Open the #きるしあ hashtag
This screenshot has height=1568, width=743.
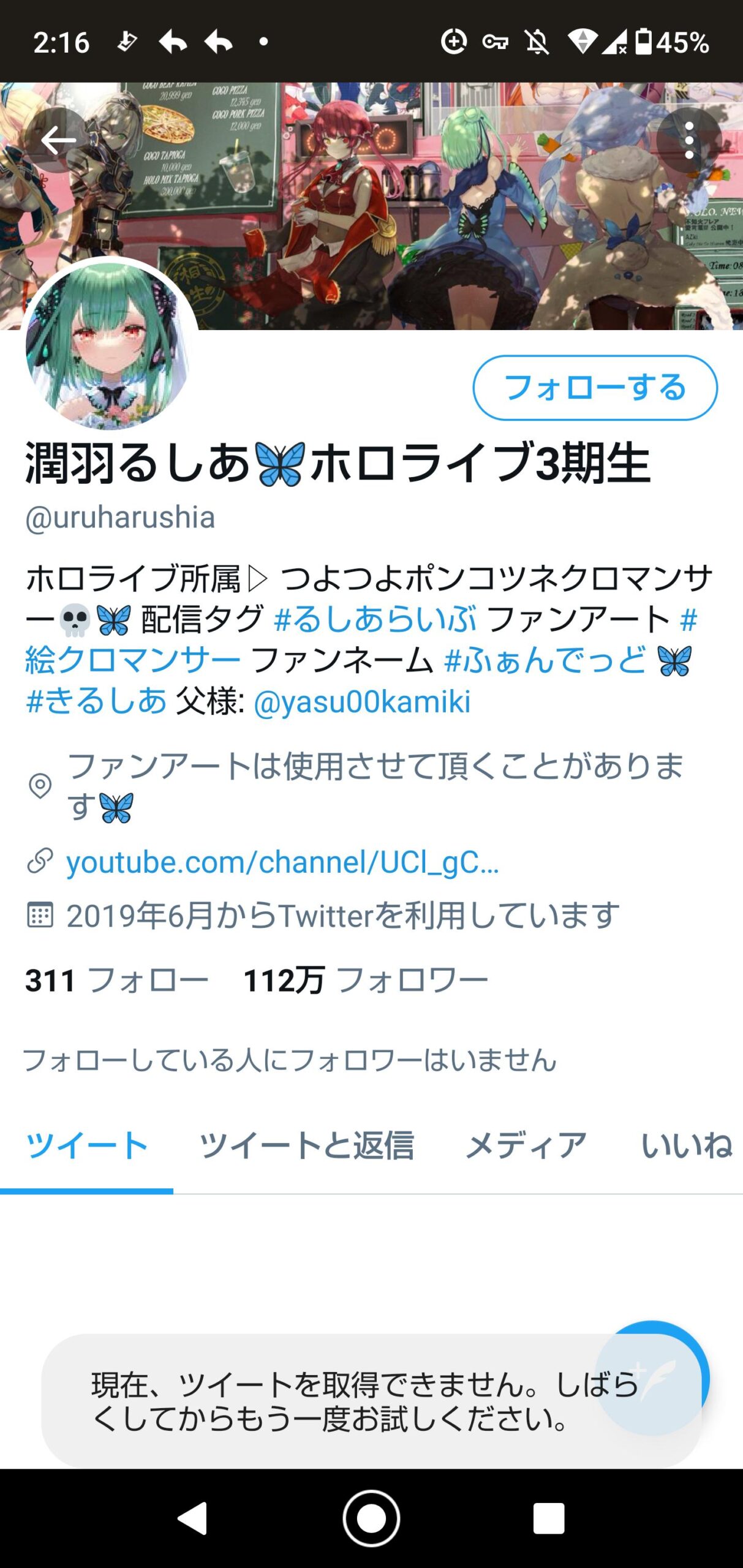pyautogui.click(x=96, y=701)
